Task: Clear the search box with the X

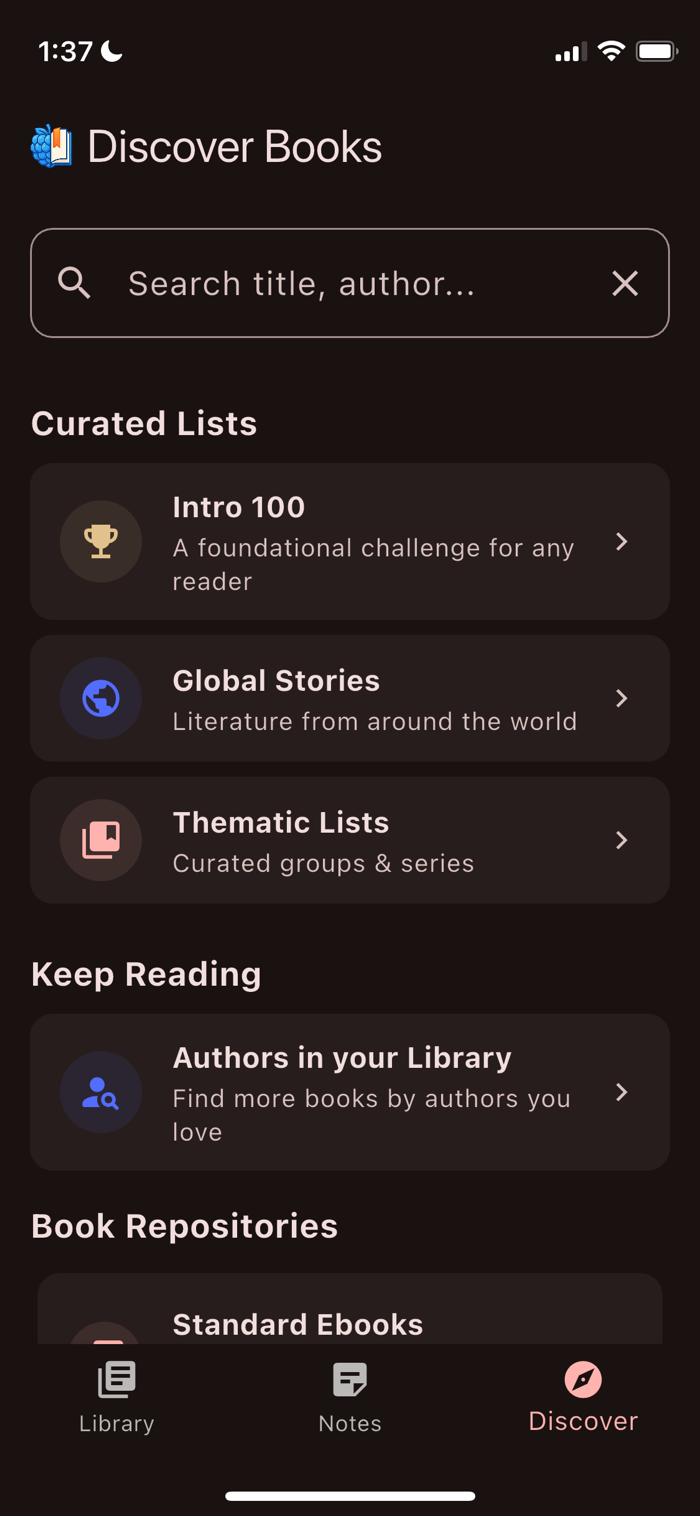Action: pyautogui.click(x=625, y=284)
